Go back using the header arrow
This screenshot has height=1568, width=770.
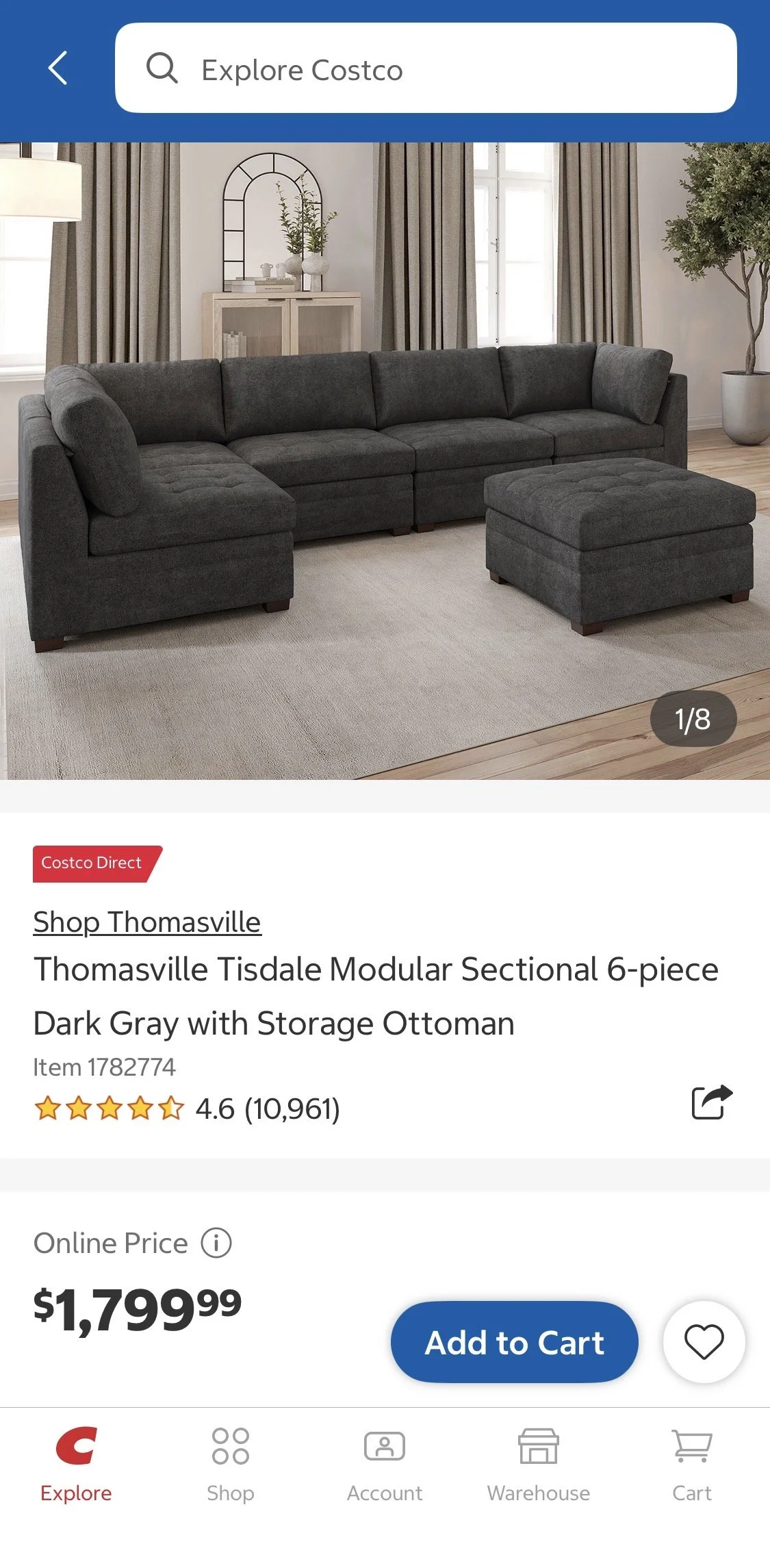tap(58, 68)
